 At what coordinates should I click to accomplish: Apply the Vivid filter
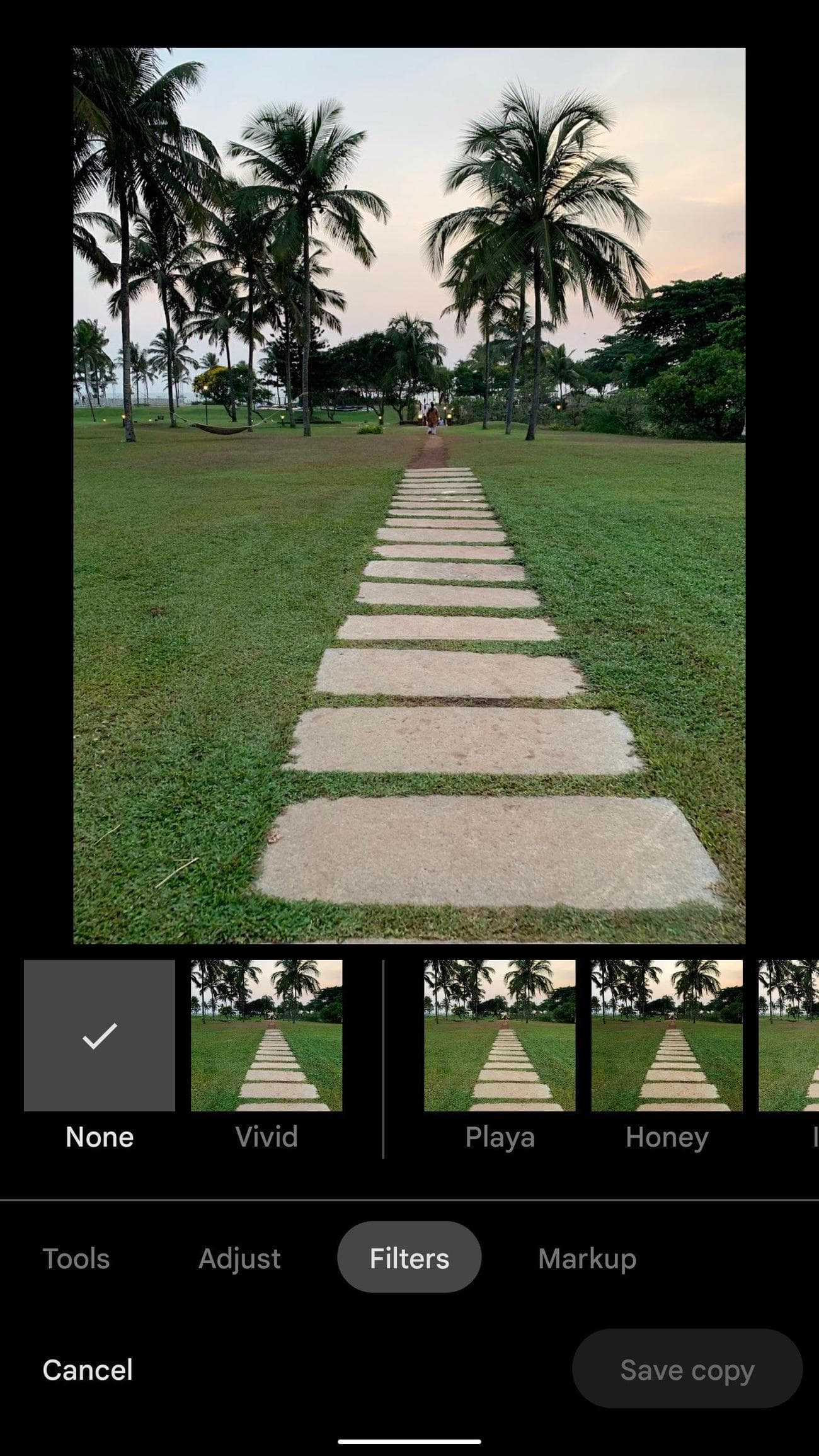(x=266, y=1036)
